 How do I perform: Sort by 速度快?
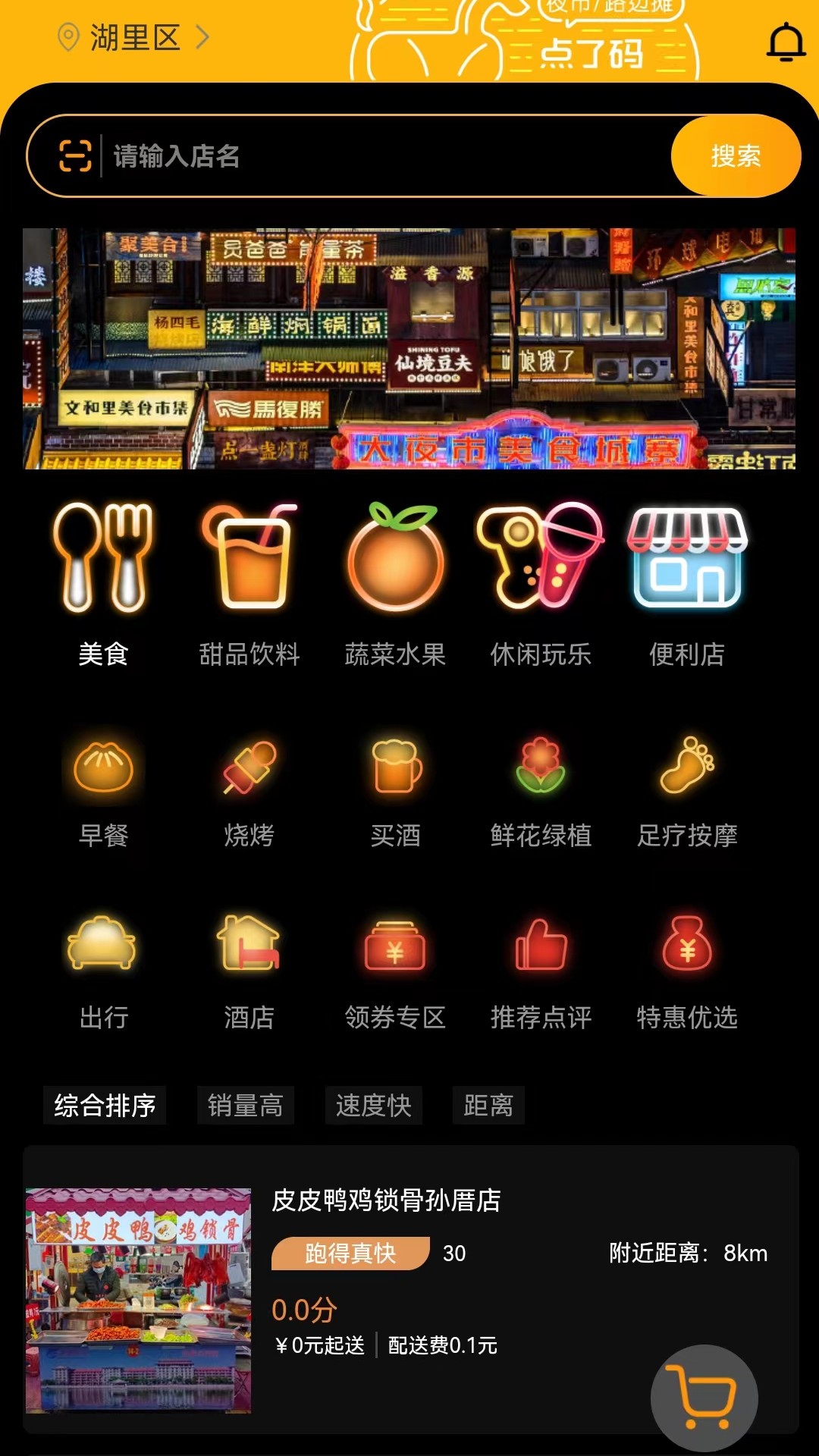[373, 1105]
